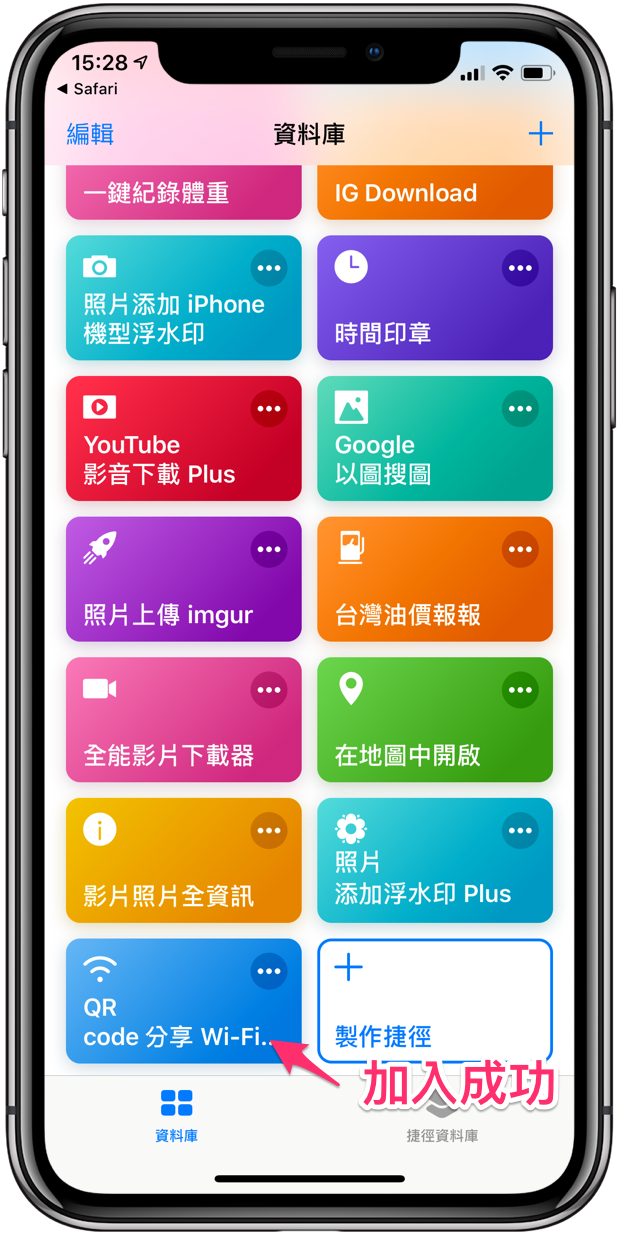Open options for QR code Wi-Fi shortcut
The width and height of the screenshot is (620, 1234).
[x=268, y=971]
